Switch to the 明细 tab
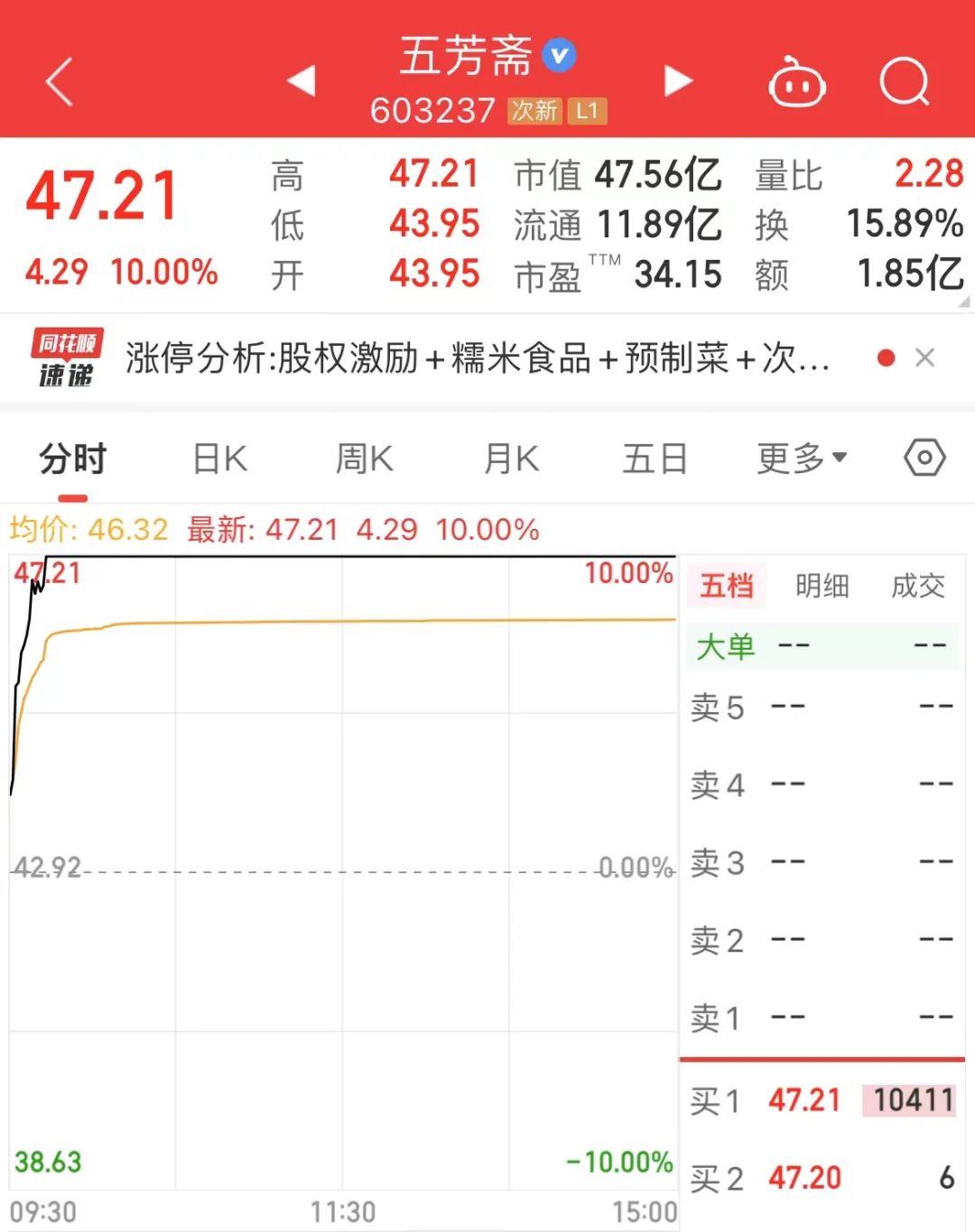The image size is (975, 1232). 822,586
